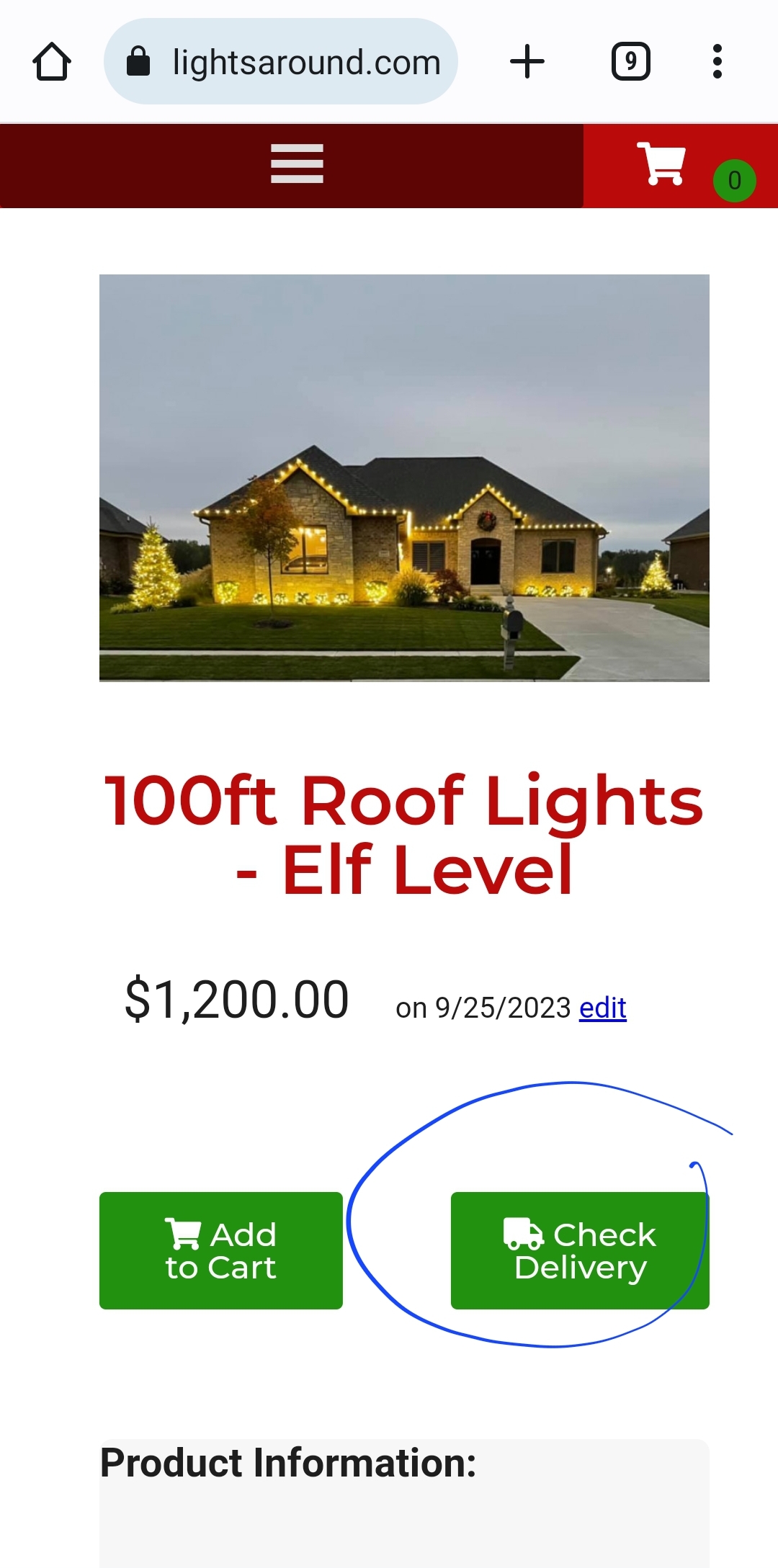Screen dimensions: 778x1568
Task: Open the tab switcher showing 9 tabs
Action: (630, 62)
